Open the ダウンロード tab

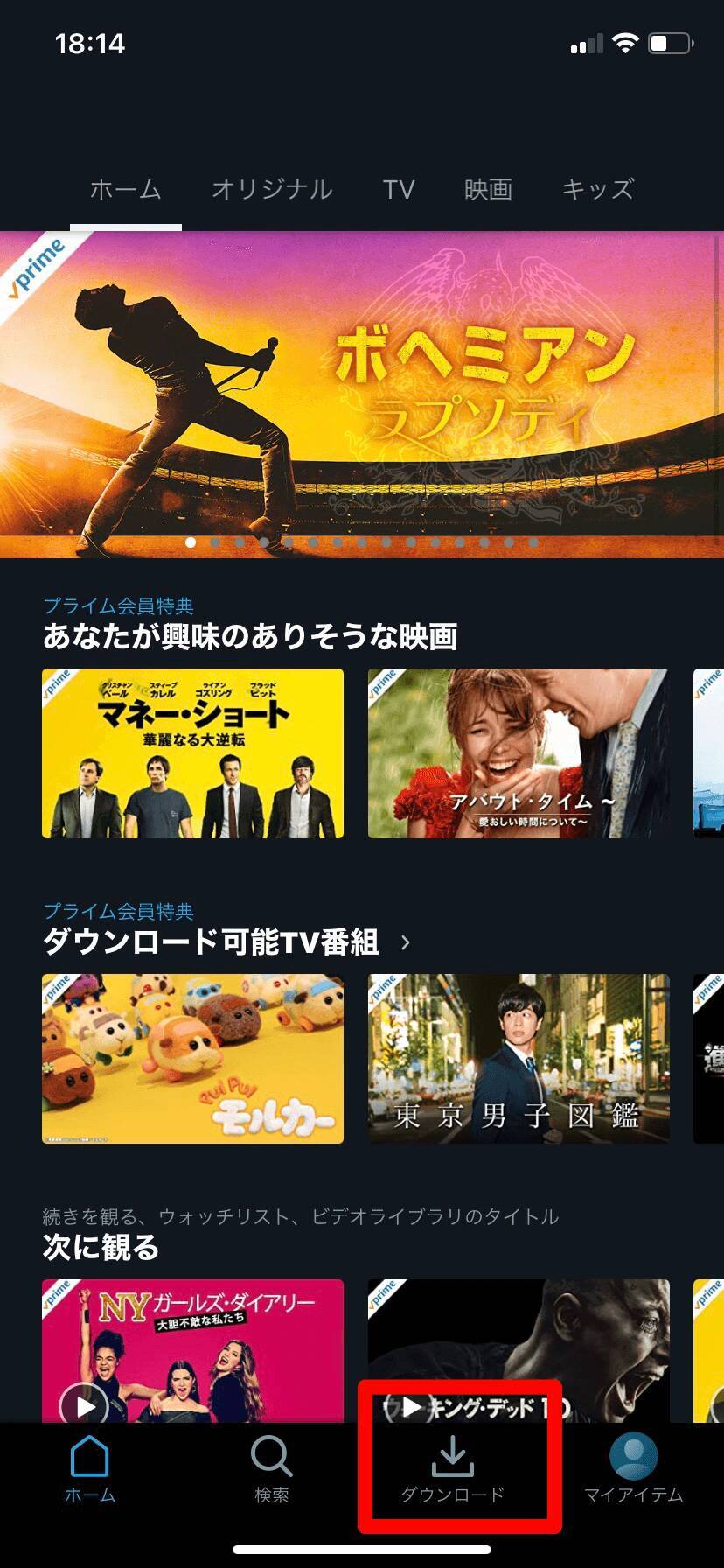[453, 1472]
